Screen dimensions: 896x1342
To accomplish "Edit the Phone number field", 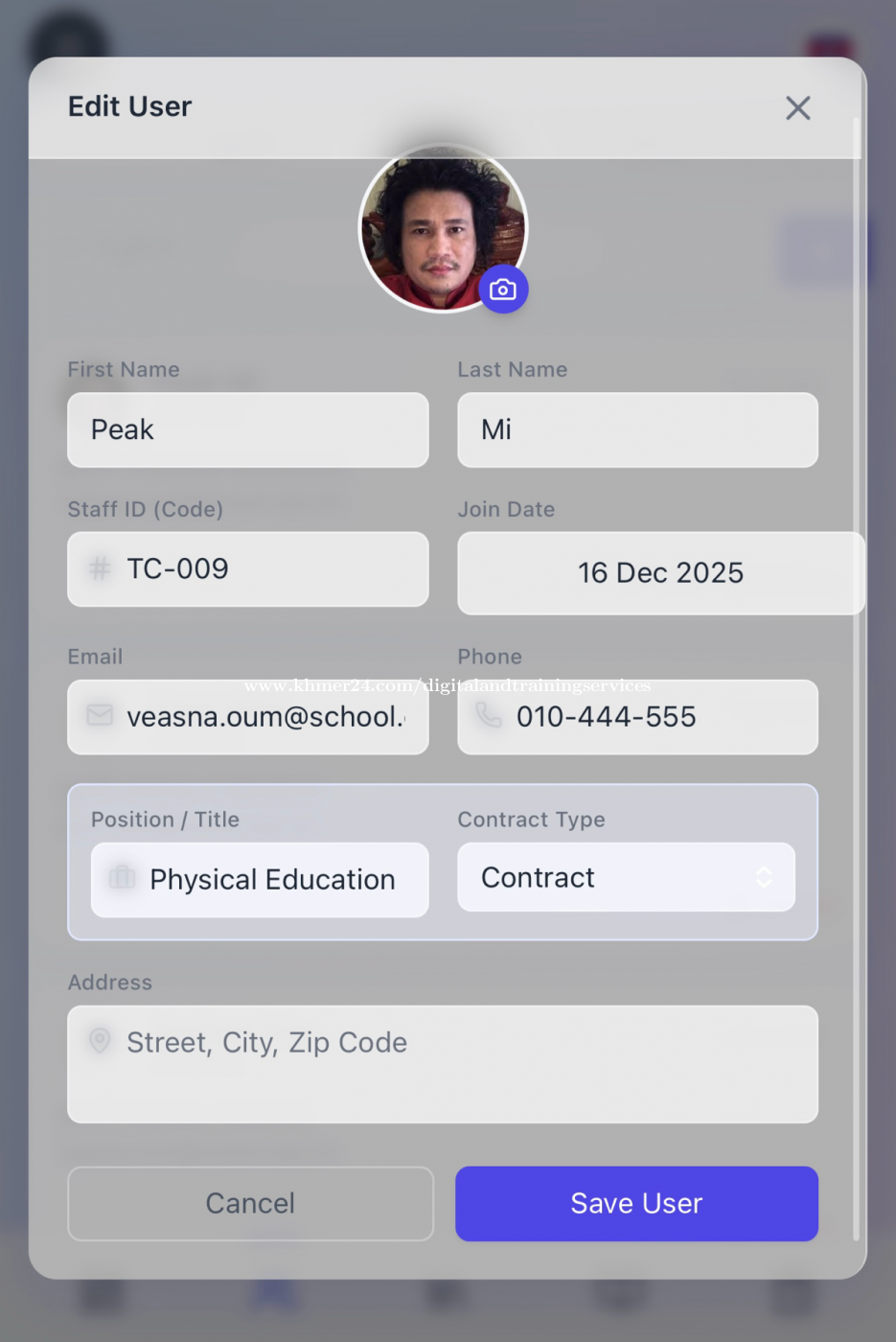I will pyautogui.click(x=637, y=717).
